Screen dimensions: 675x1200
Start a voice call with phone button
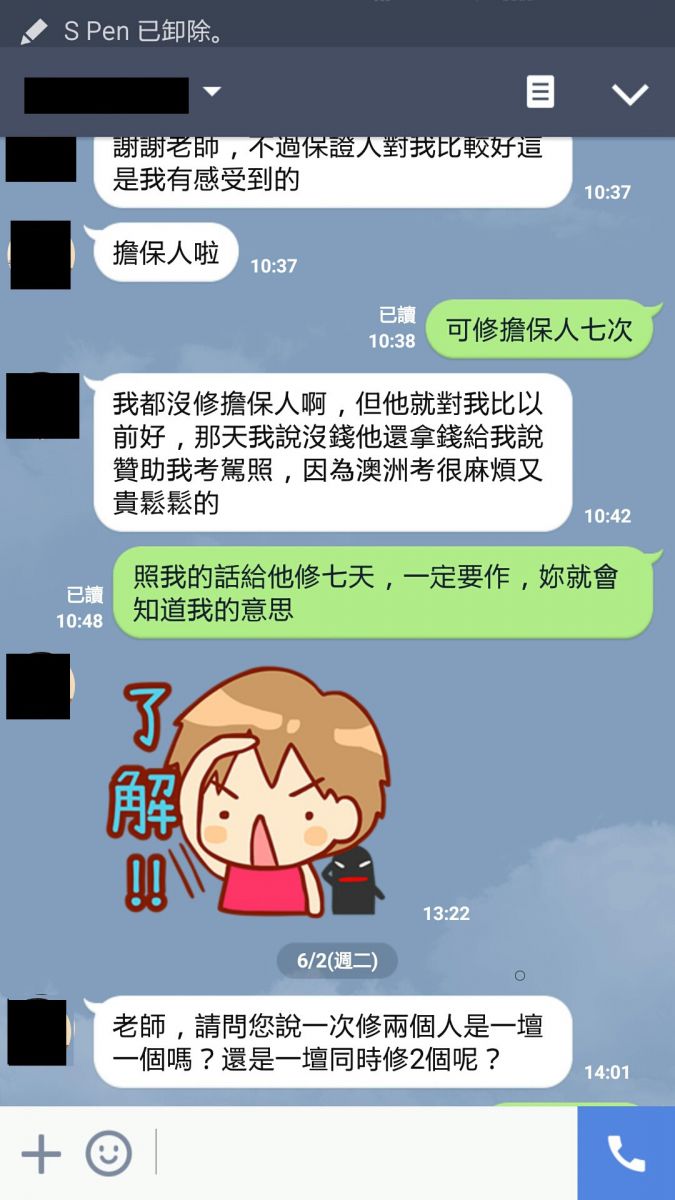[x=626, y=1153]
